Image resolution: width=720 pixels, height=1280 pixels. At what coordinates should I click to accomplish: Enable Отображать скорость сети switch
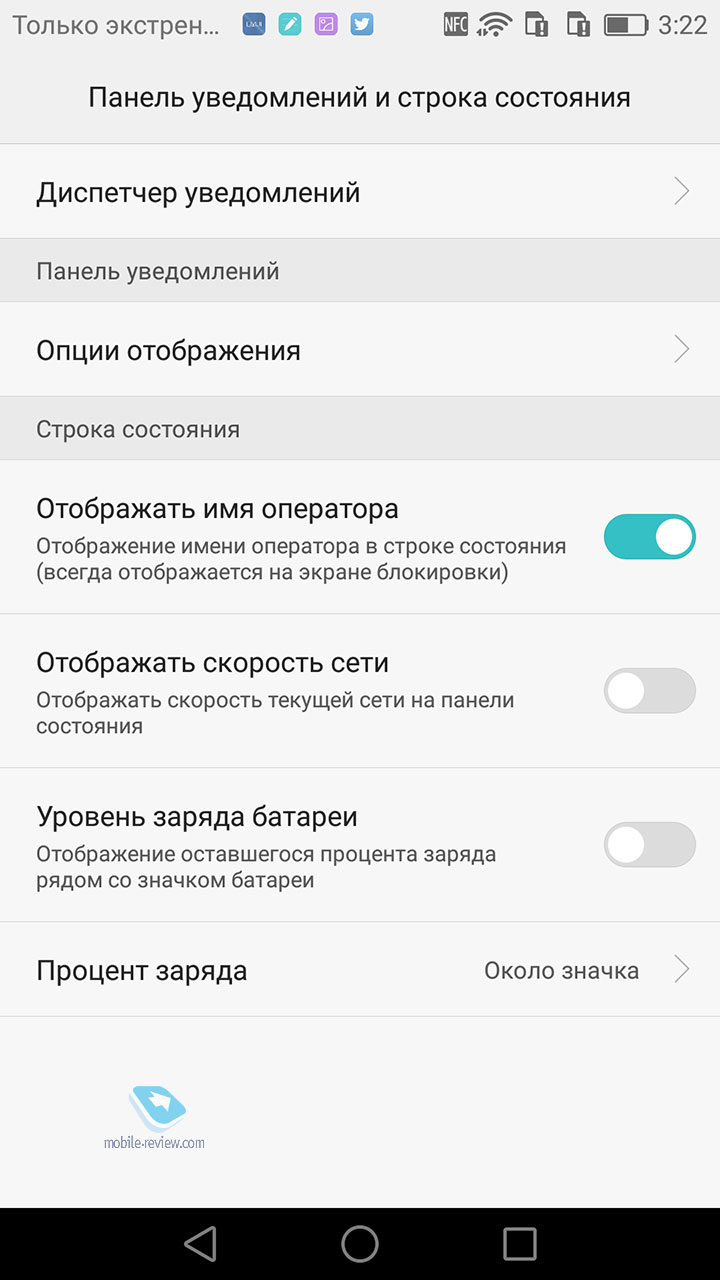(649, 691)
